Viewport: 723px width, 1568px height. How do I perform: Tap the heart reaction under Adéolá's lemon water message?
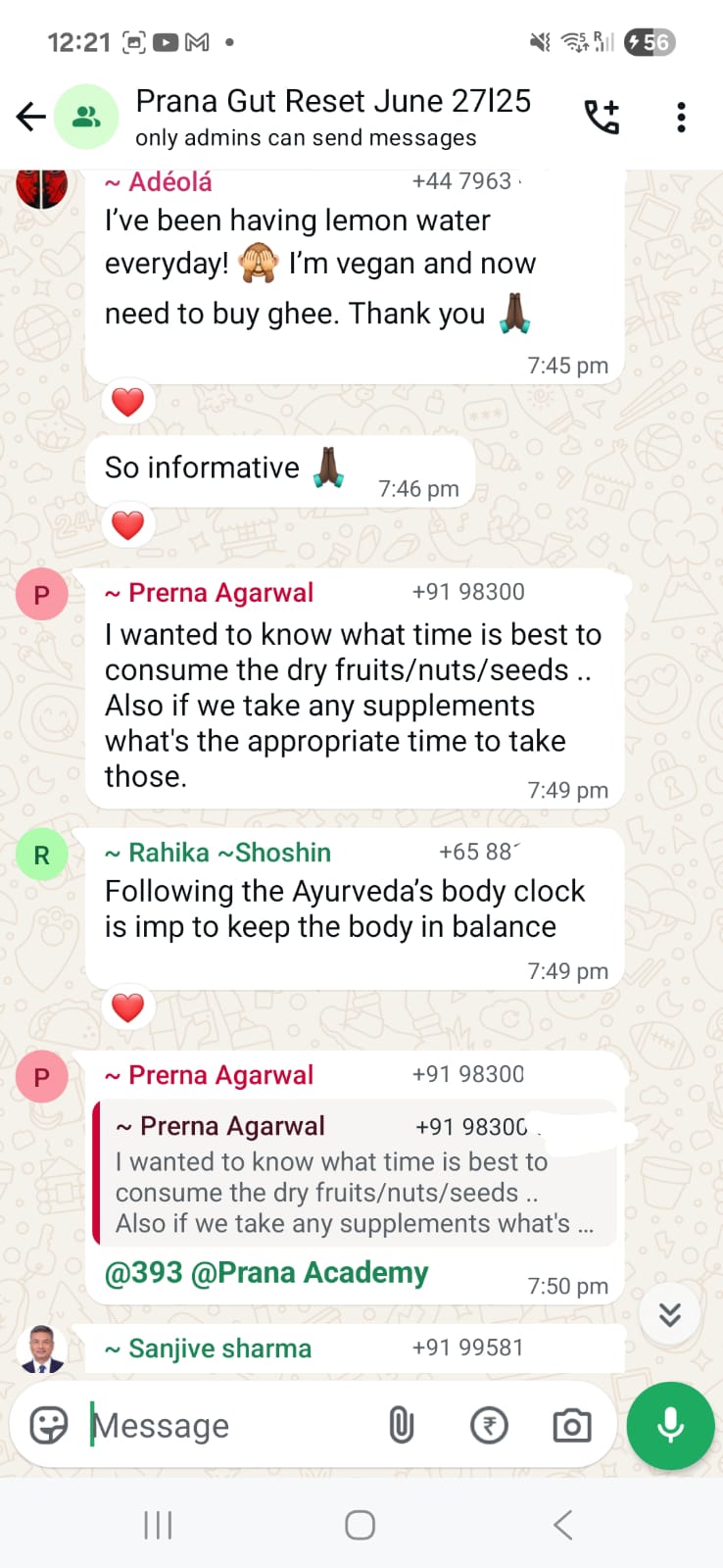coord(128,402)
